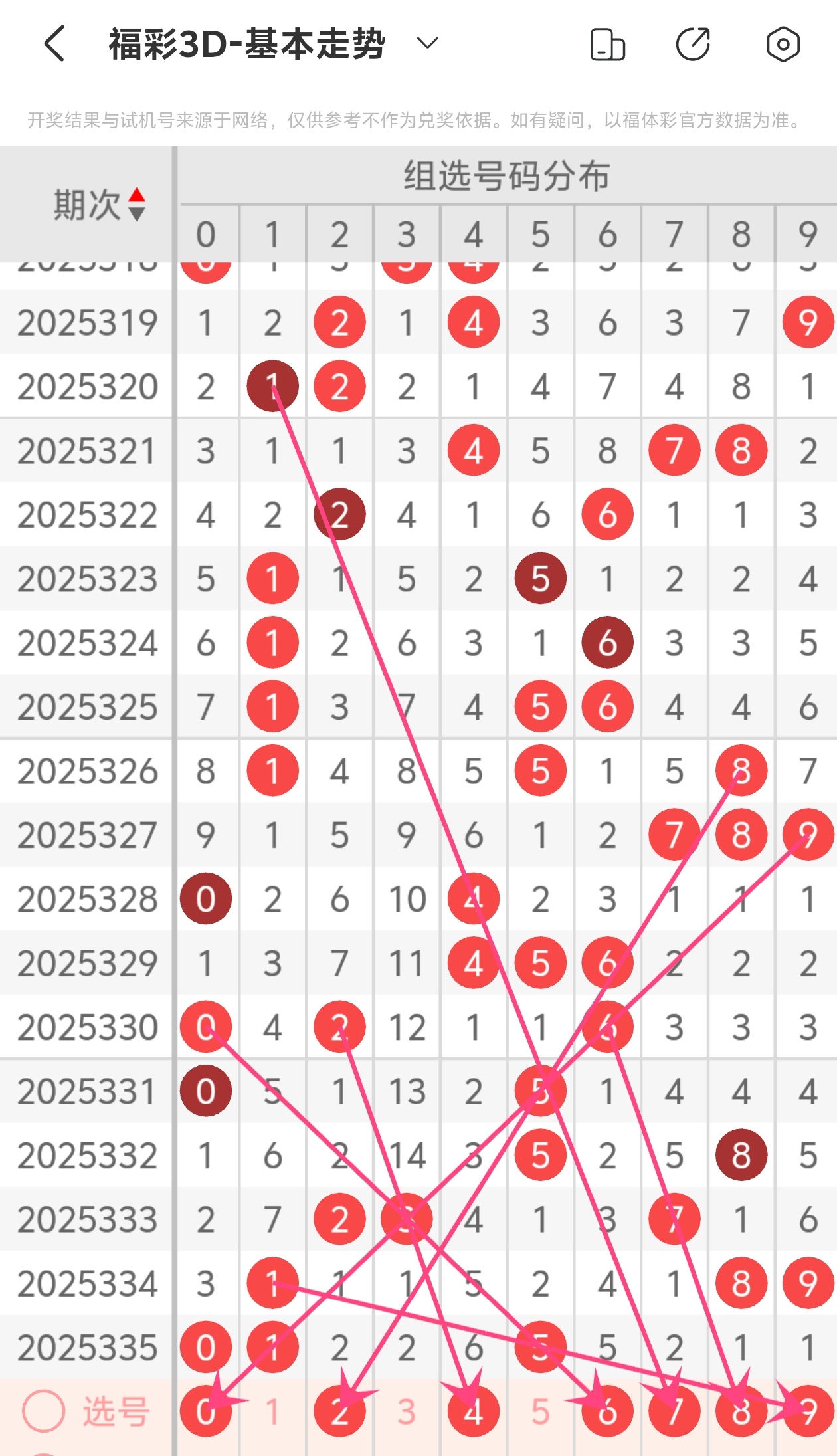Viewport: 837px width, 1456px height.
Task: Select number 5 in the 选号 row
Action: point(540,1411)
